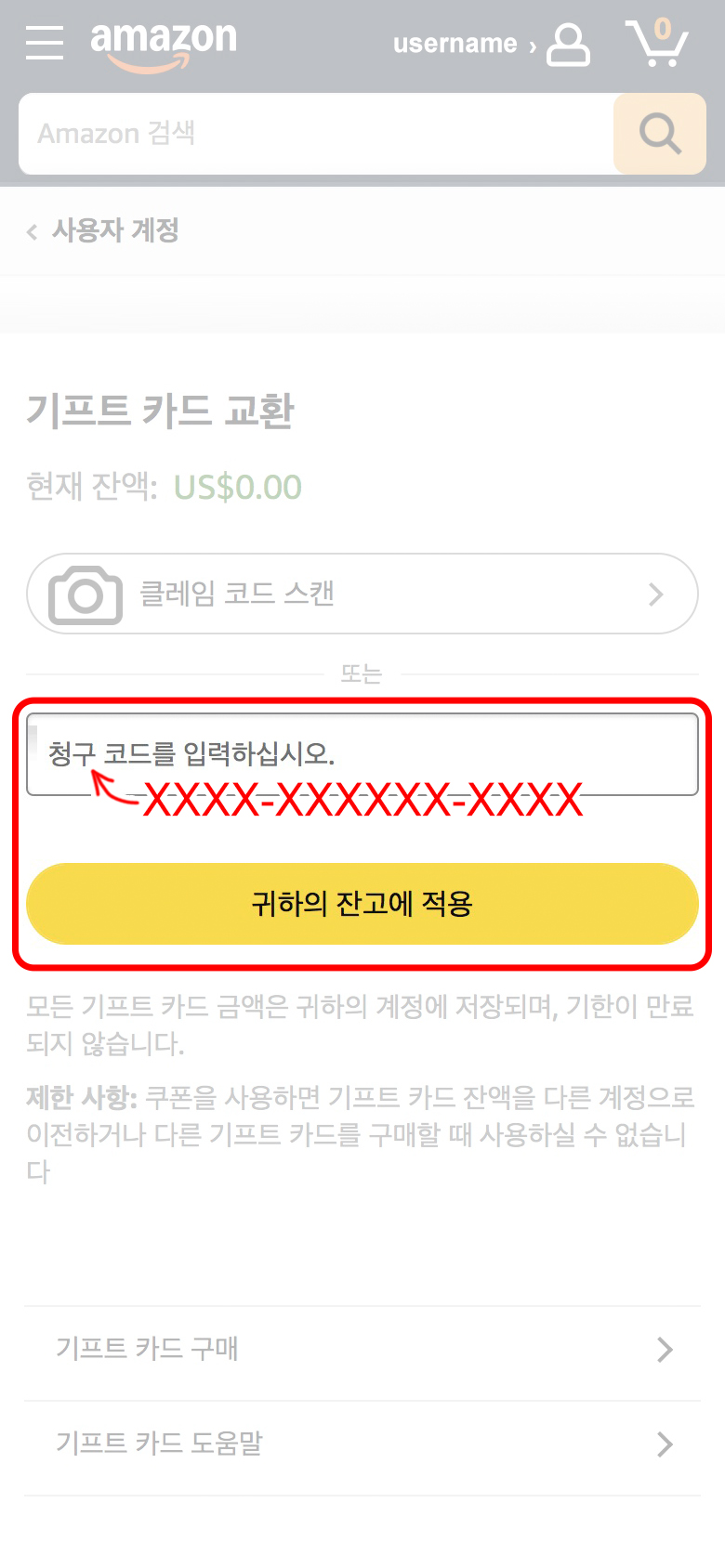Focus the Amazon 검색 search box
Image resolution: width=725 pixels, height=1568 pixels.
[316, 134]
